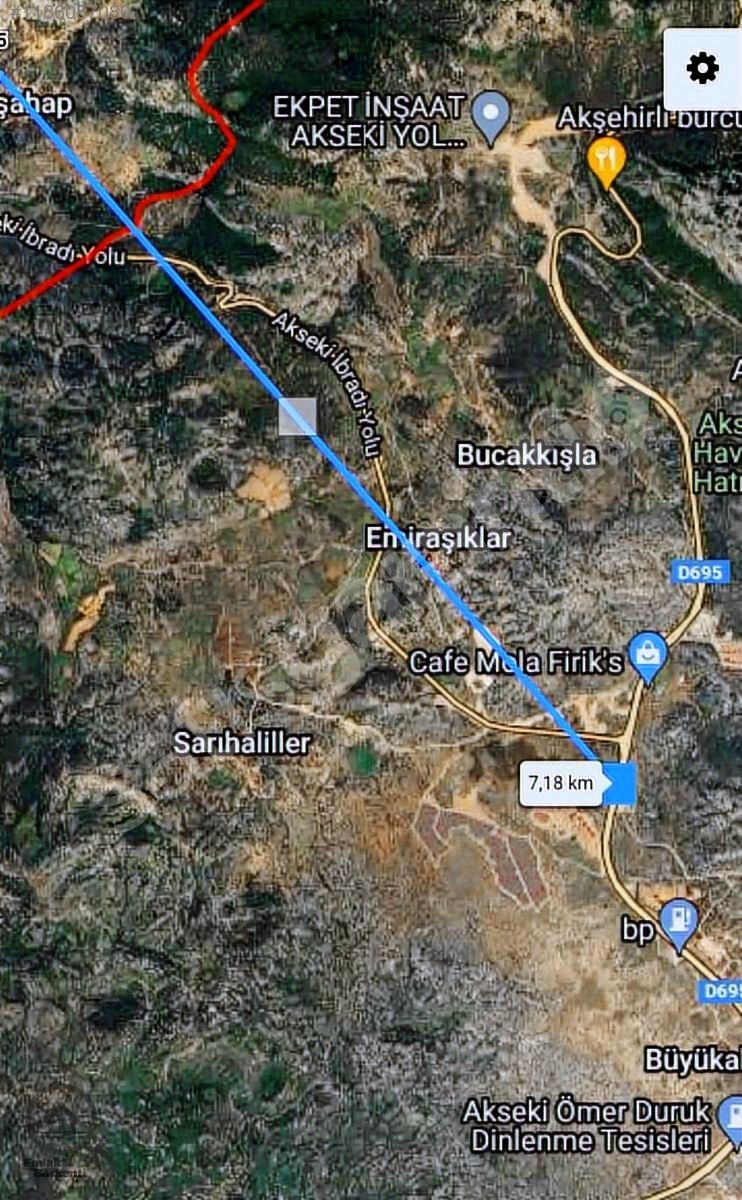The height and width of the screenshot is (1200, 742).
Task: Tap the Cafe Mola Firik's shop pin
Action: coord(649,658)
